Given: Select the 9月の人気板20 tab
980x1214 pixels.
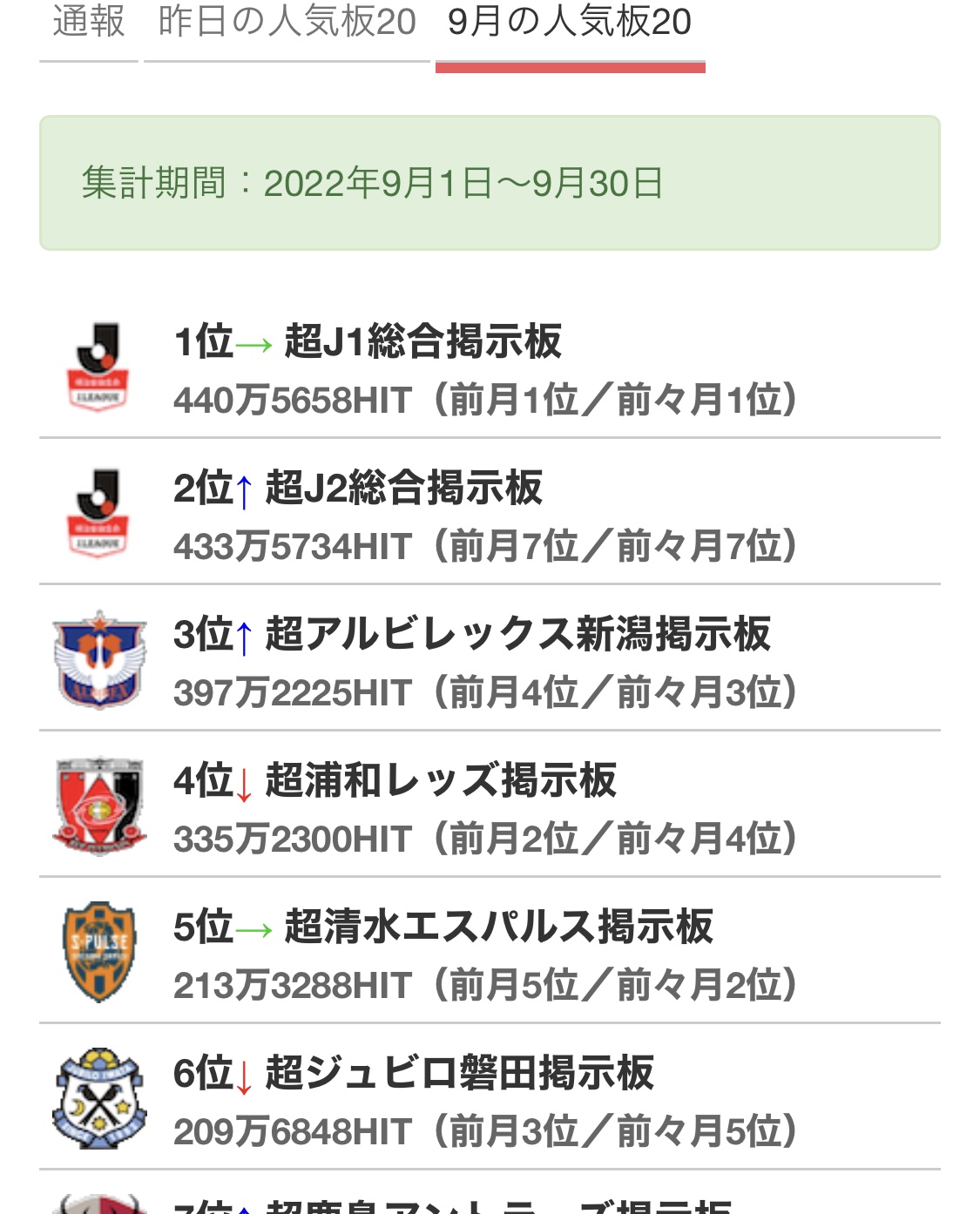Looking at the screenshot, I should 570,23.
